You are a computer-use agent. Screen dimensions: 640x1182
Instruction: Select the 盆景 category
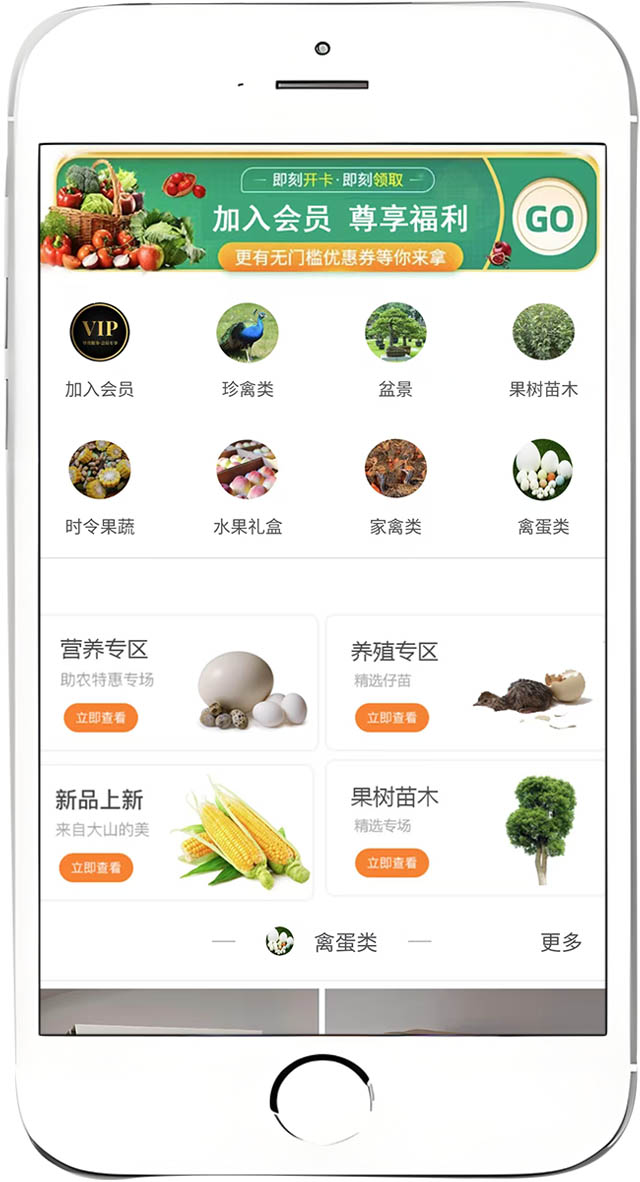tap(395, 333)
